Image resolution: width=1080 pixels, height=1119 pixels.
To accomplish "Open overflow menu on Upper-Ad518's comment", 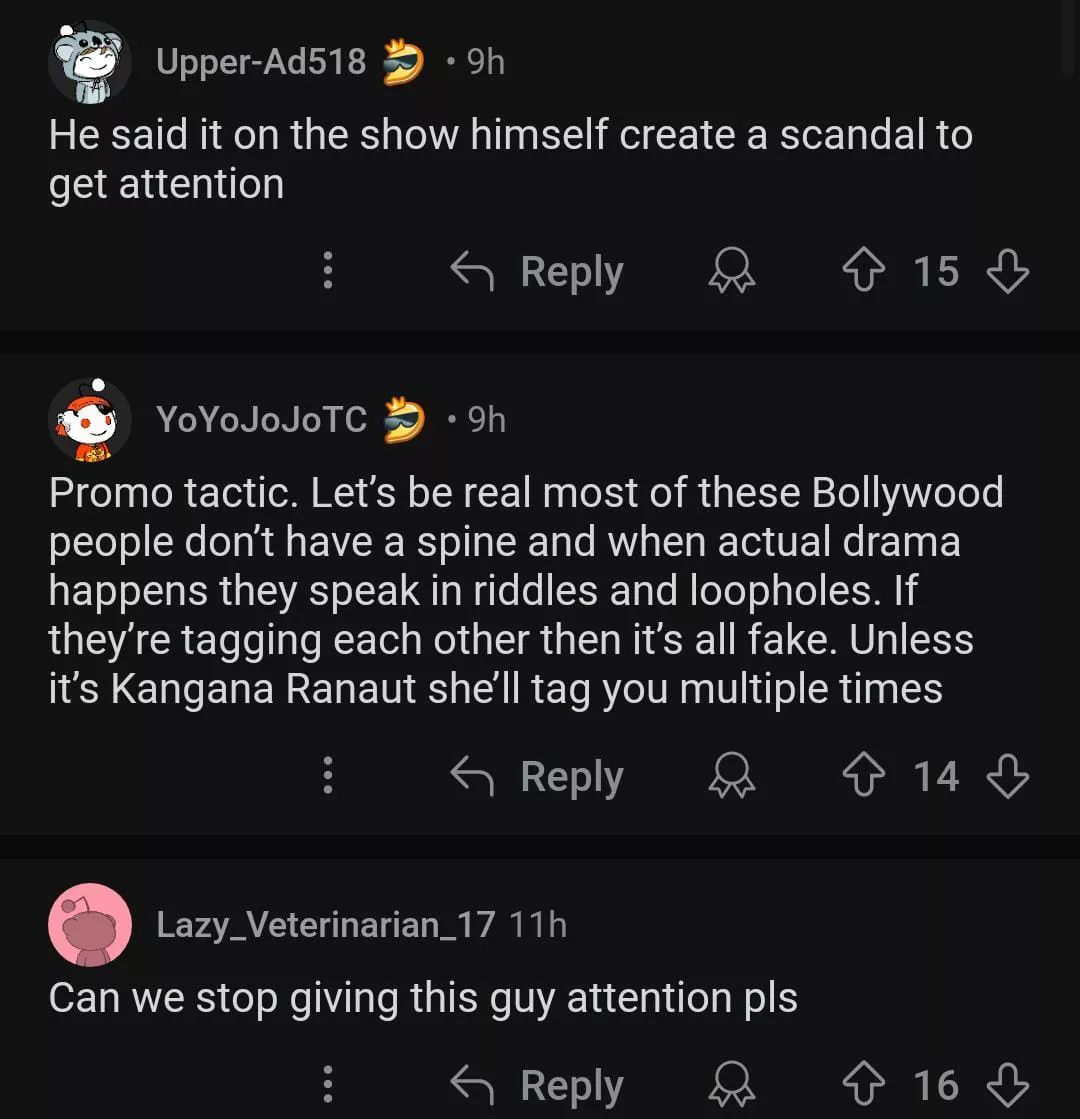I will [x=327, y=271].
